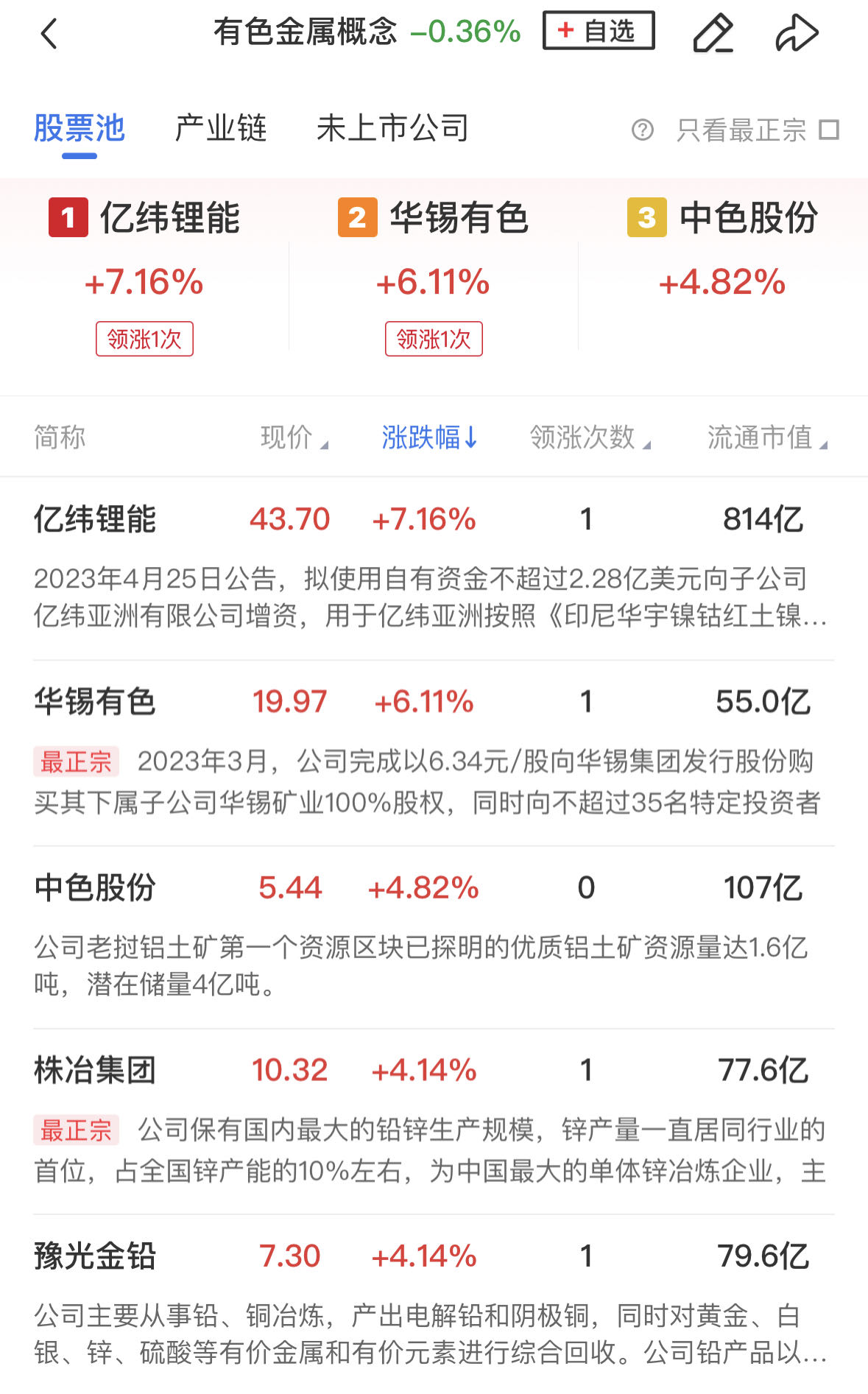The height and width of the screenshot is (1394, 868).
Task: Open the edit pencil icon
Action: click(713, 34)
